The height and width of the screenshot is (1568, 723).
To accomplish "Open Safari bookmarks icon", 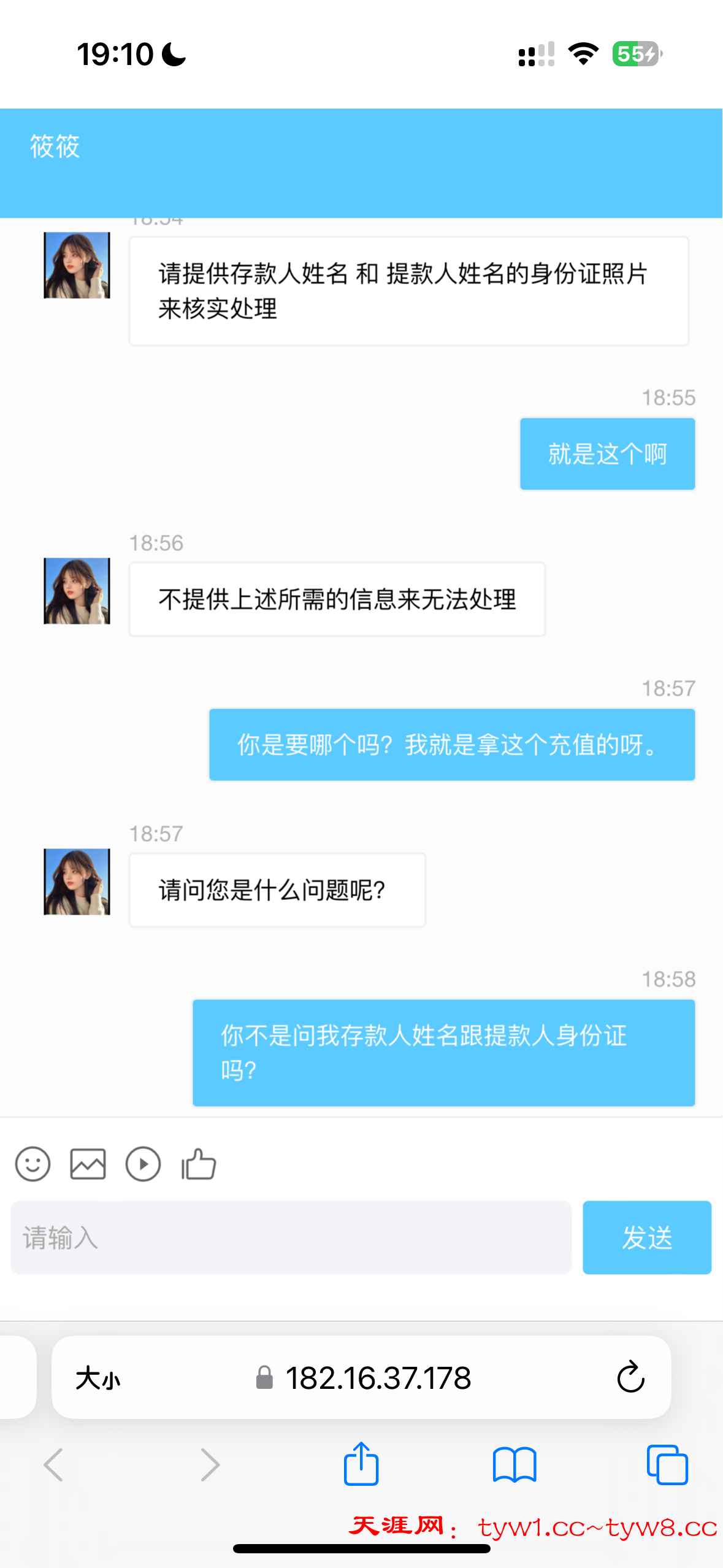I will [x=515, y=1465].
